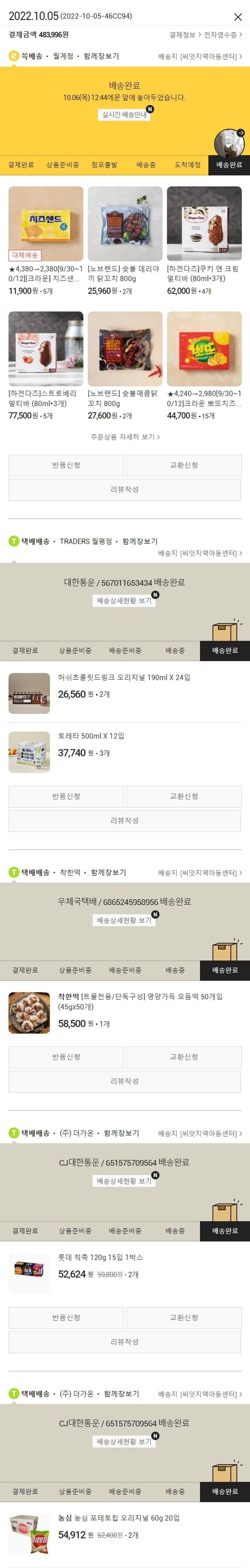Request 교환신청 for the 쓱배송 order
250x1568 pixels.
[x=184, y=465]
